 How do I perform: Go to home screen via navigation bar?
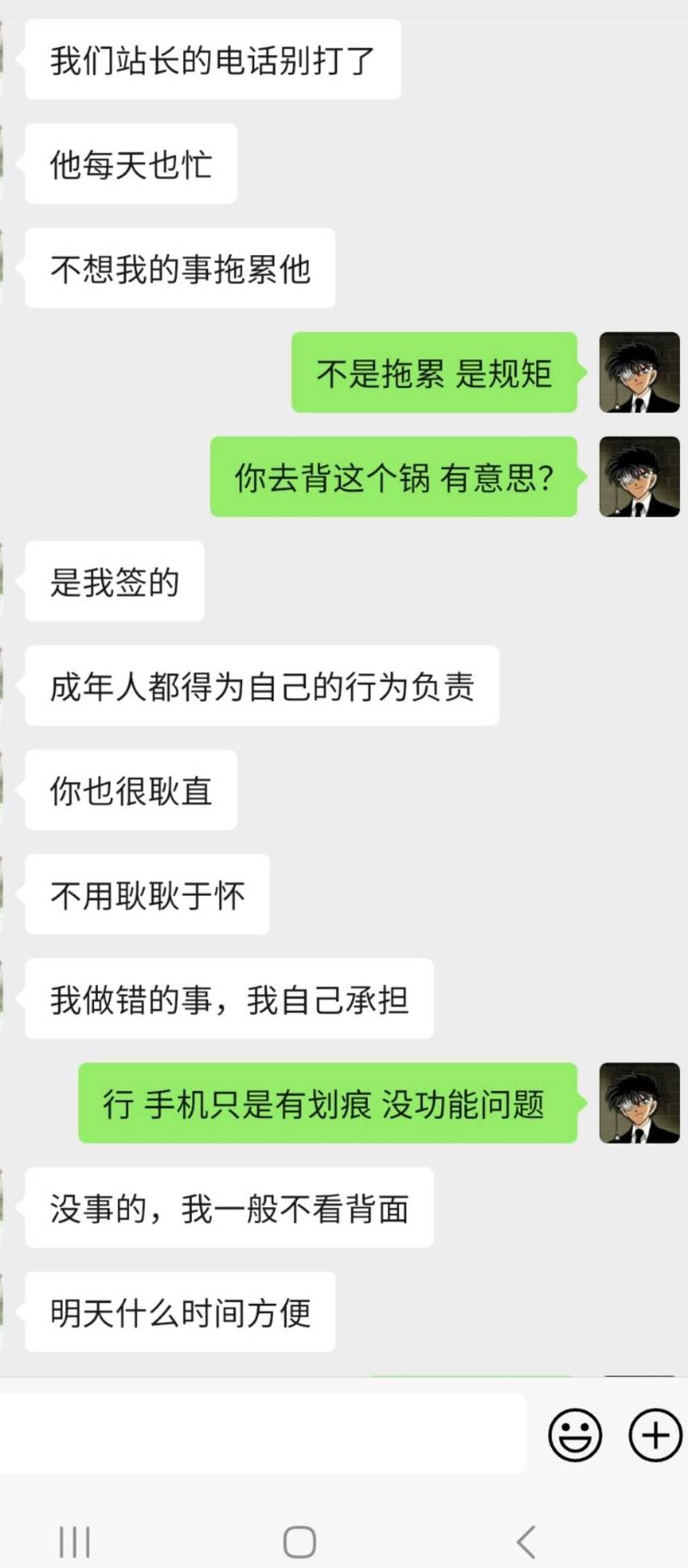tap(299, 1542)
